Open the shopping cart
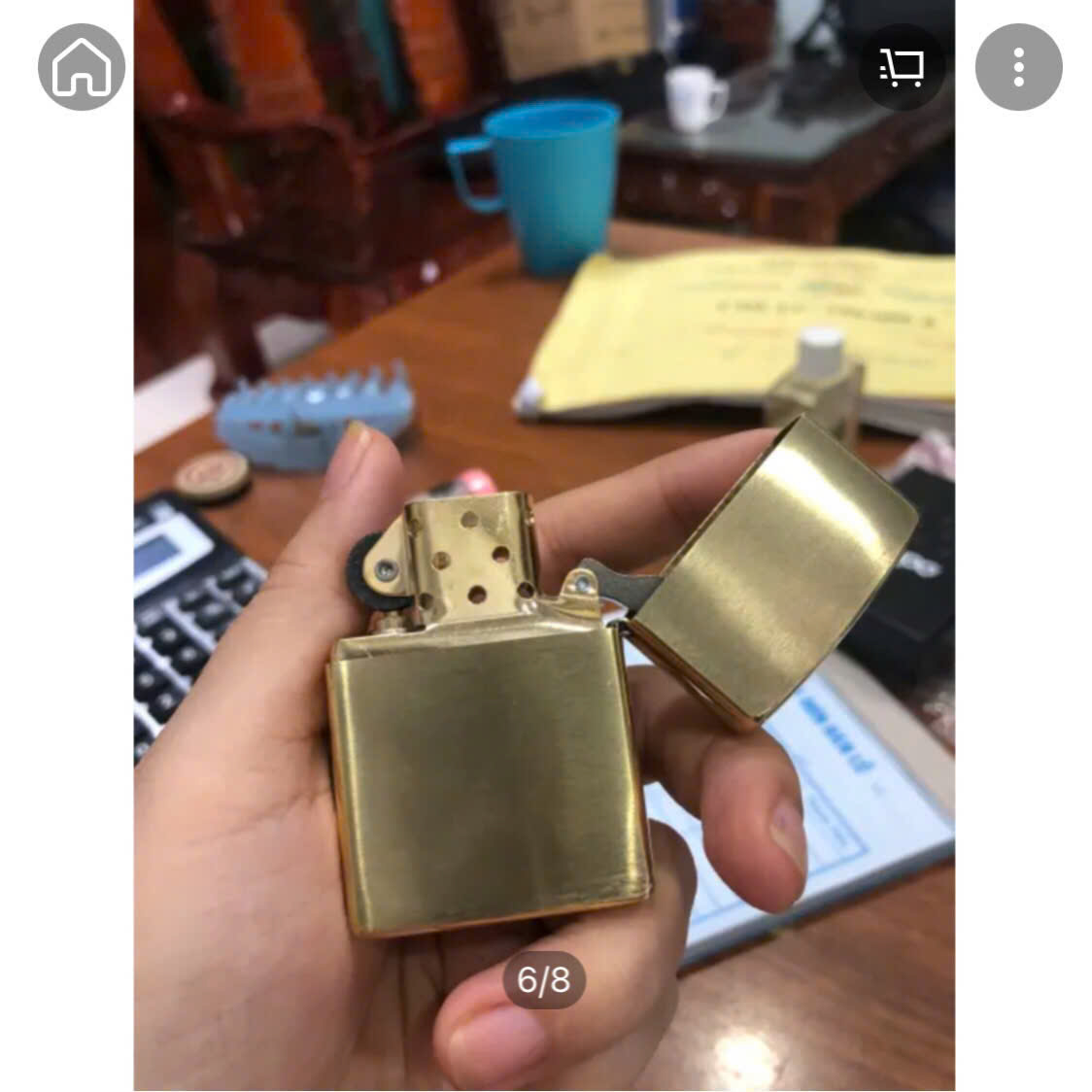 click(x=902, y=67)
